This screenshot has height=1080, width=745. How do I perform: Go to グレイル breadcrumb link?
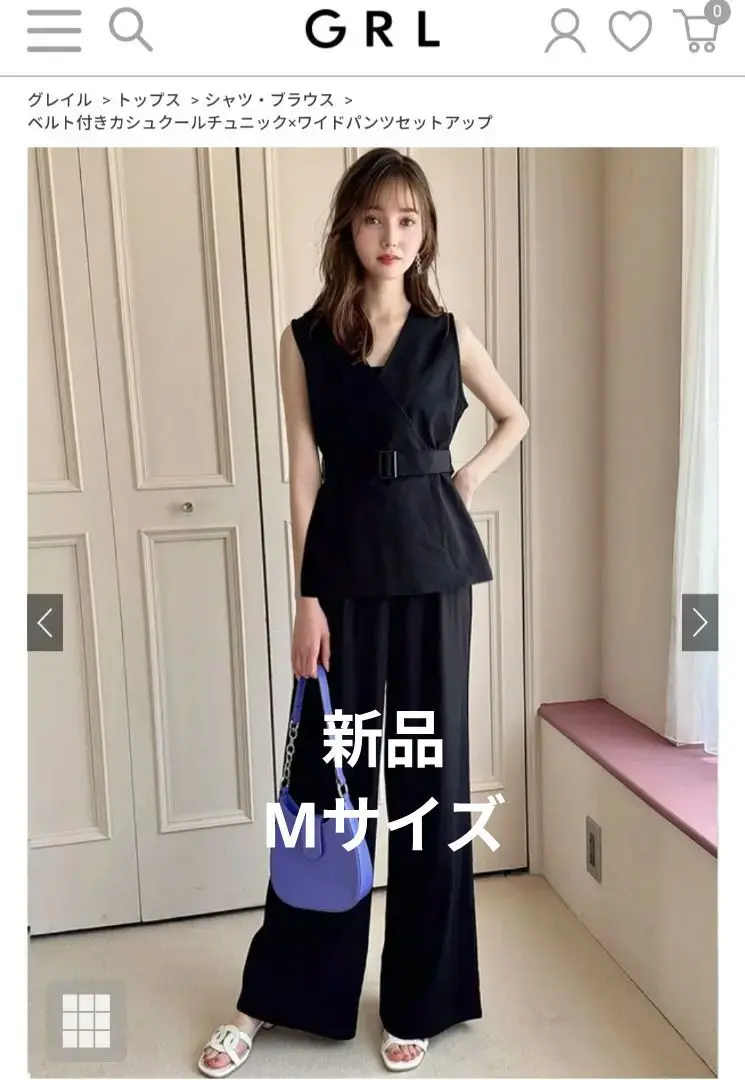coord(59,100)
